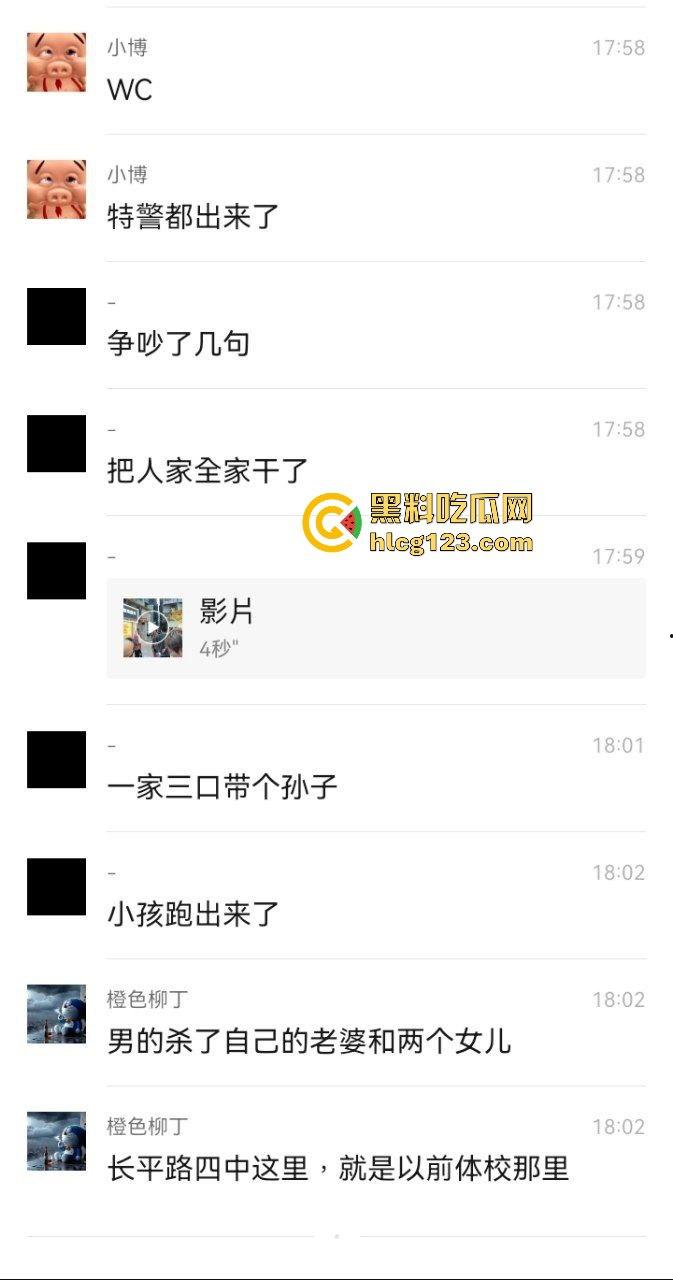Open 小博's avatar beside the WC message
This screenshot has height=1280, width=673.
56,62
